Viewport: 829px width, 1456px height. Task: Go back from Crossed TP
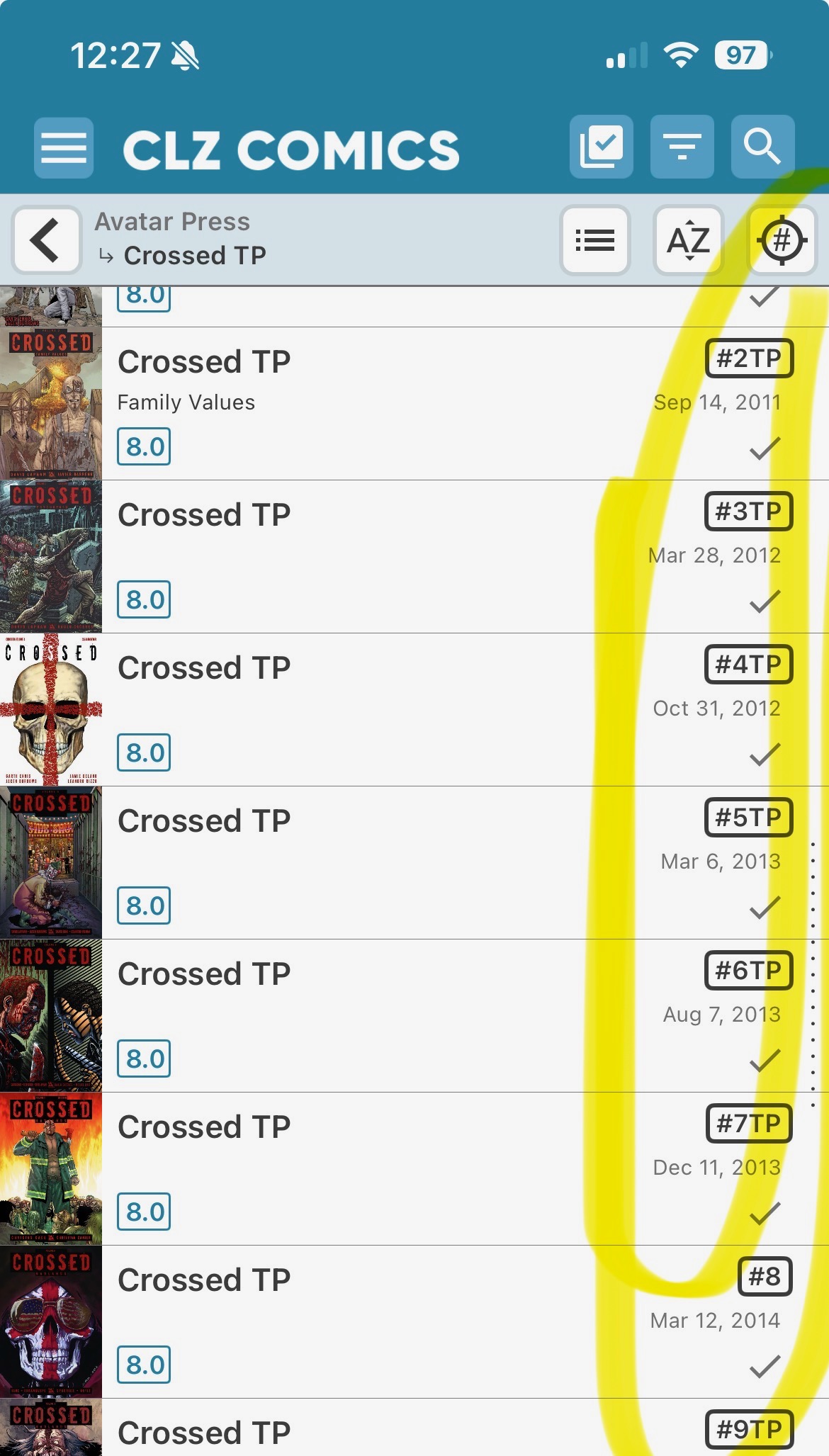pos(47,240)
